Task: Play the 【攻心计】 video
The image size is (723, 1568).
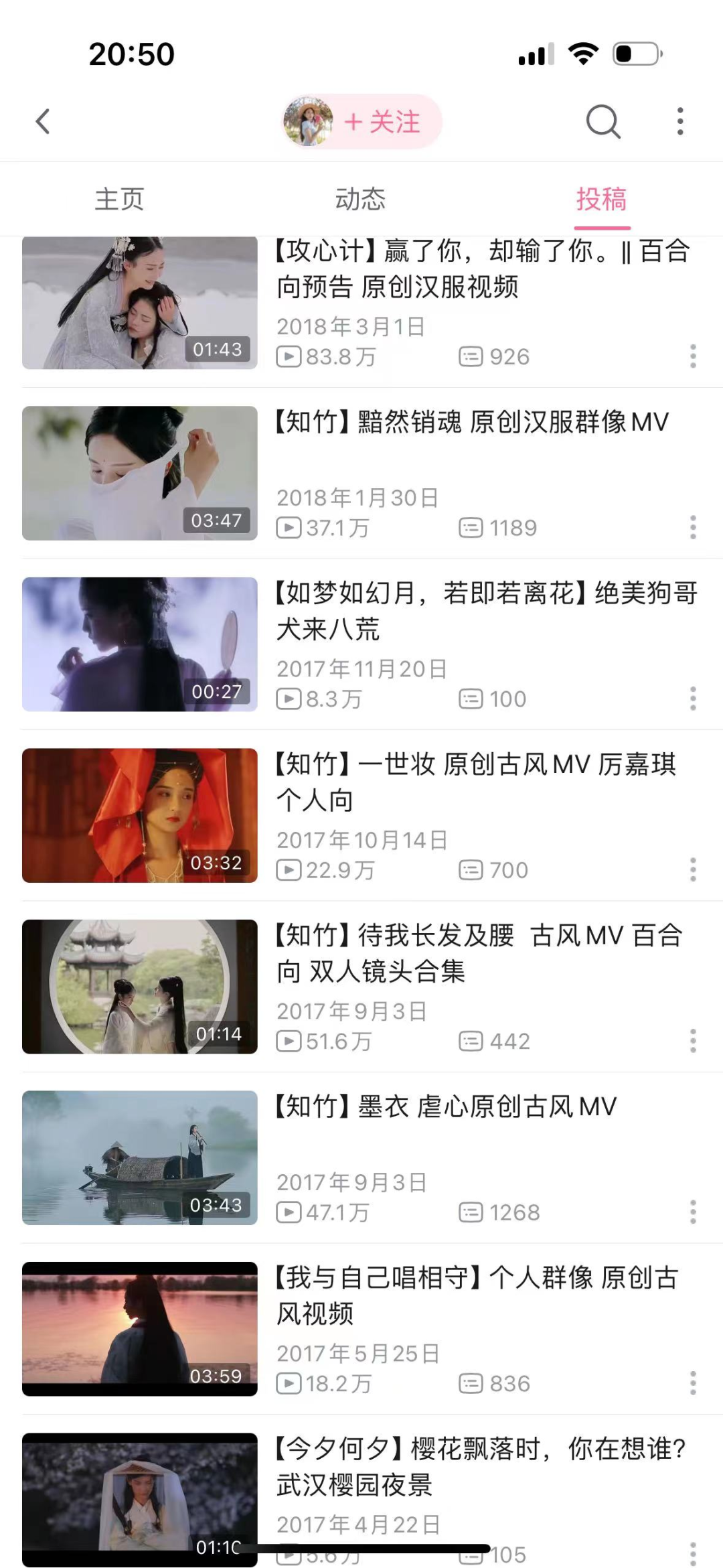Action: pos(140,303)
